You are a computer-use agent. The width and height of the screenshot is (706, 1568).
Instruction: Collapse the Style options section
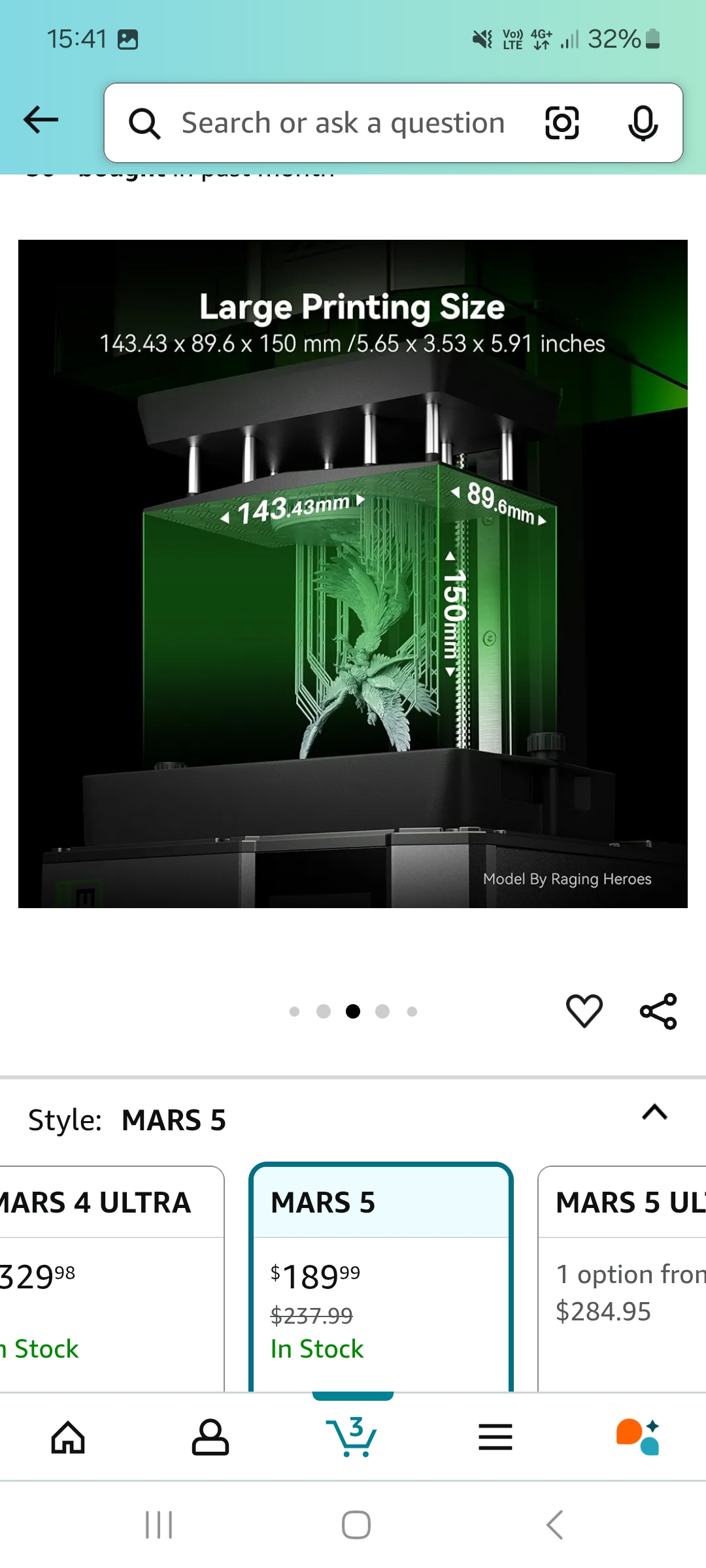[x=654, y=1112]
